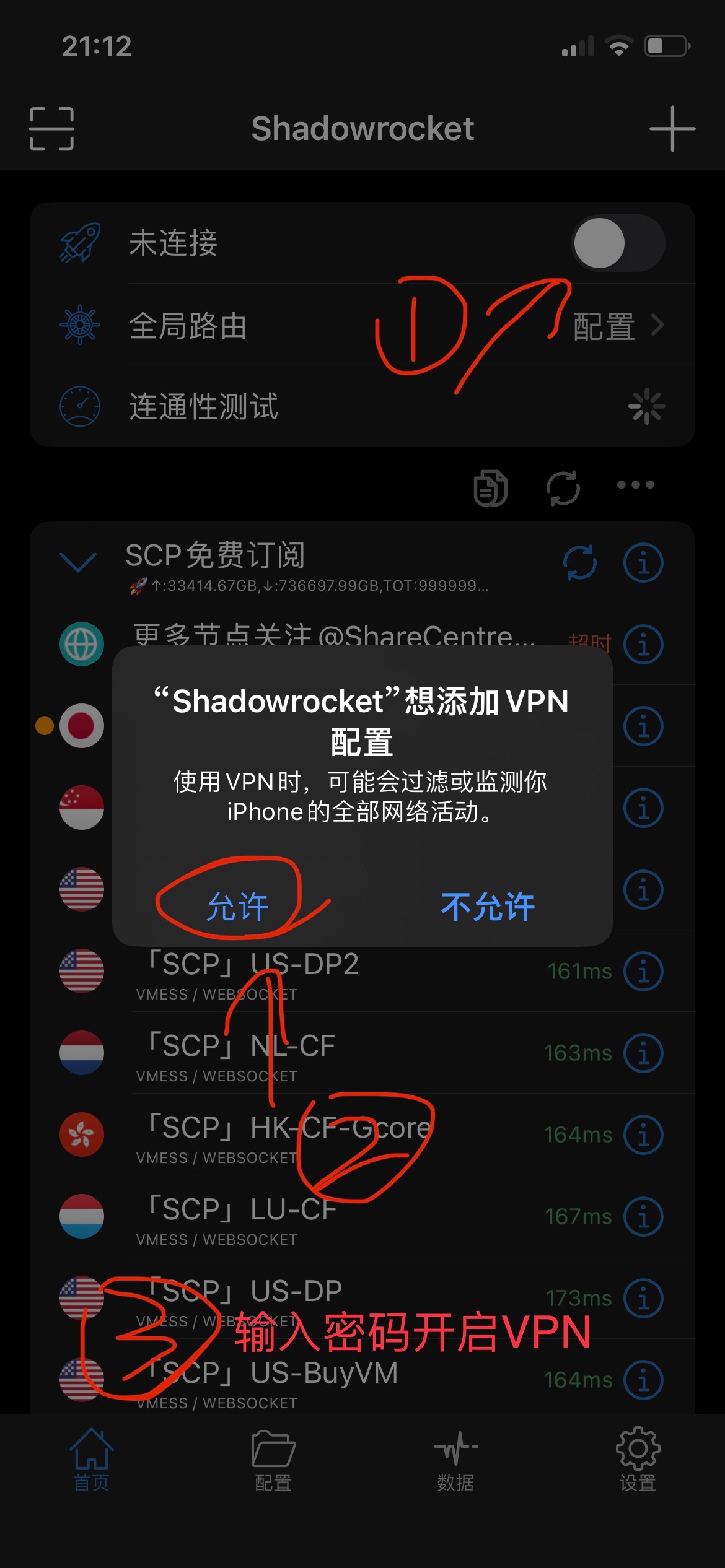The width and height of the screenshot is (725, 1568).
Task: Add a new server with plus icon
Action: click(672, 129)
